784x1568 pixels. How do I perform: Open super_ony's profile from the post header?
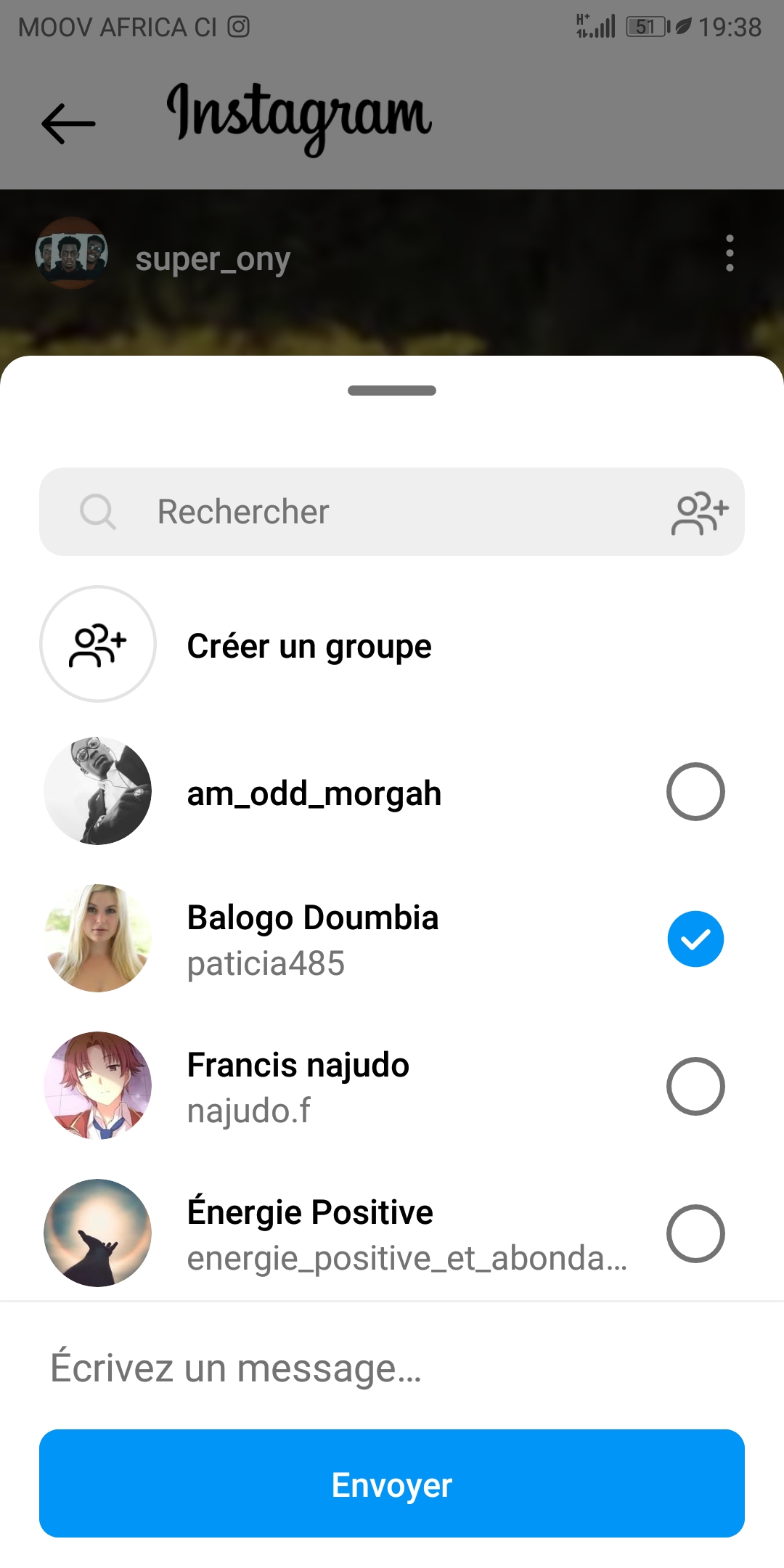tap(212, 258)
